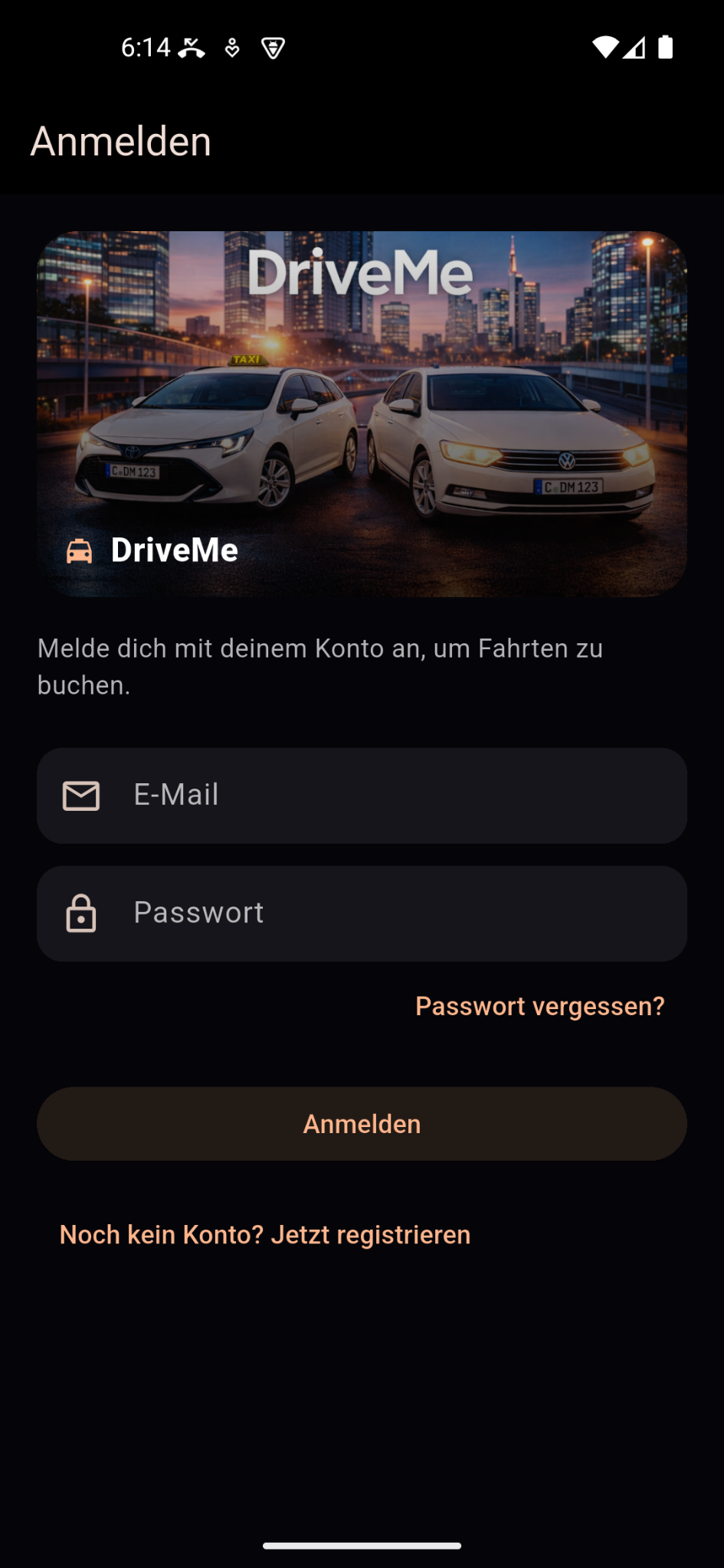Viewport: 724px width, 1568px height.
Task: Click the envelope icon in the E-Mail field
Action: (82, 795)
